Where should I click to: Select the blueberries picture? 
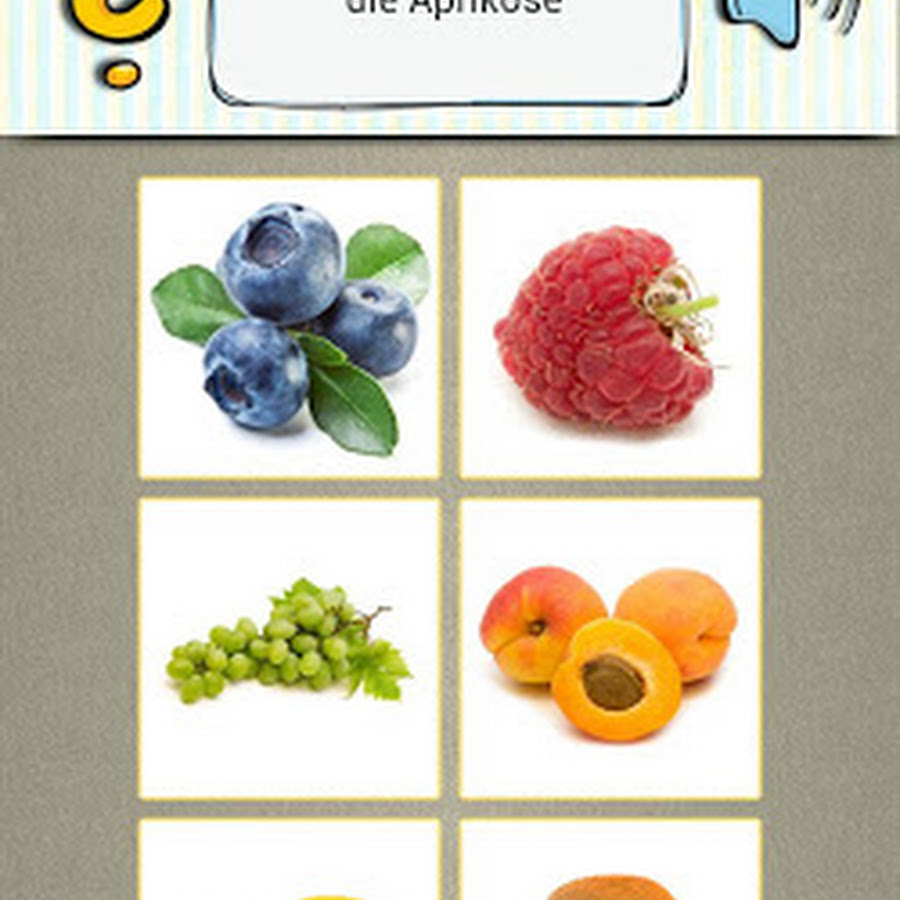(x=289, y=328)
